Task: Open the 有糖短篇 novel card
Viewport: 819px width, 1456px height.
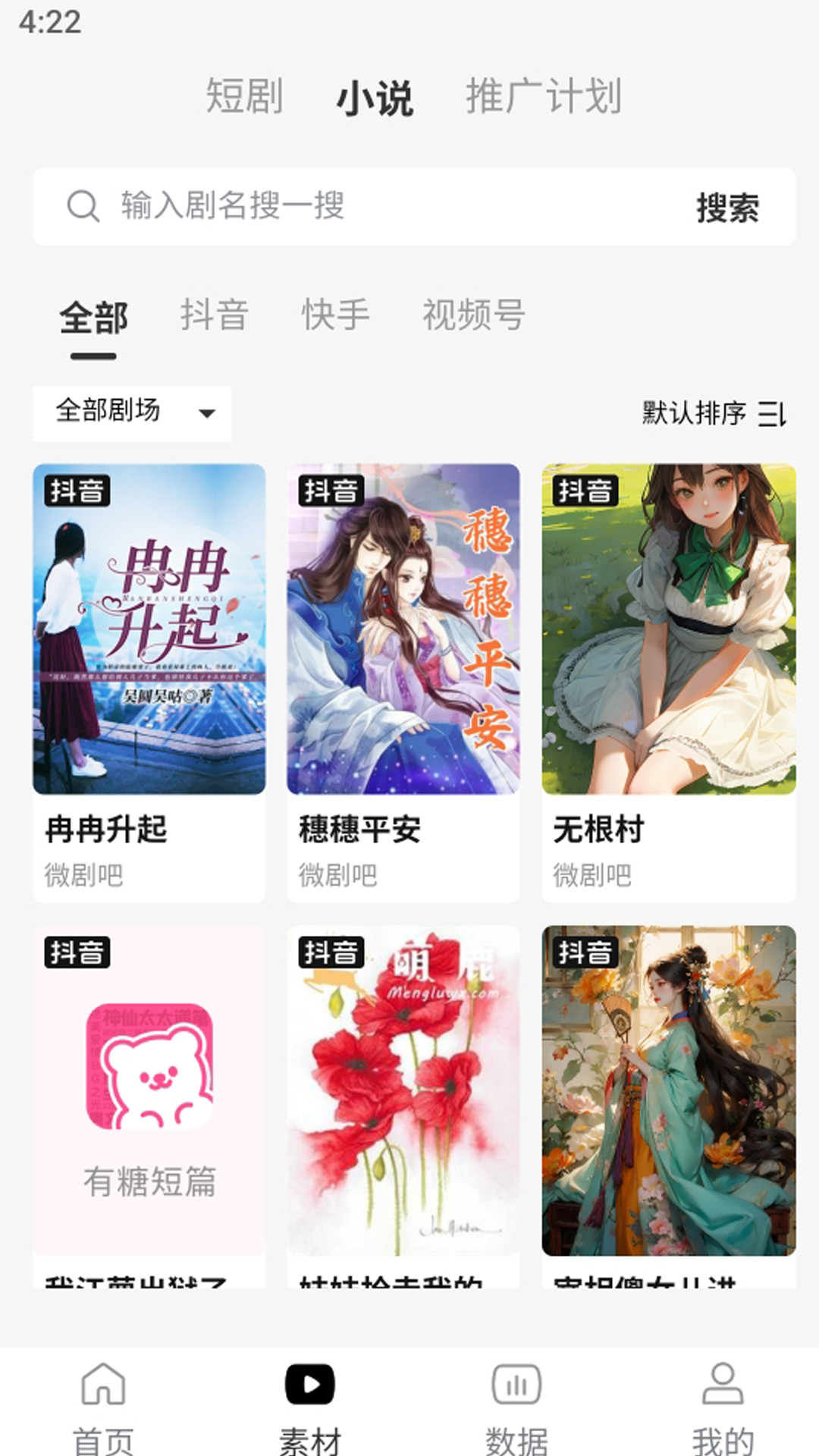Action: point(149,1092)
